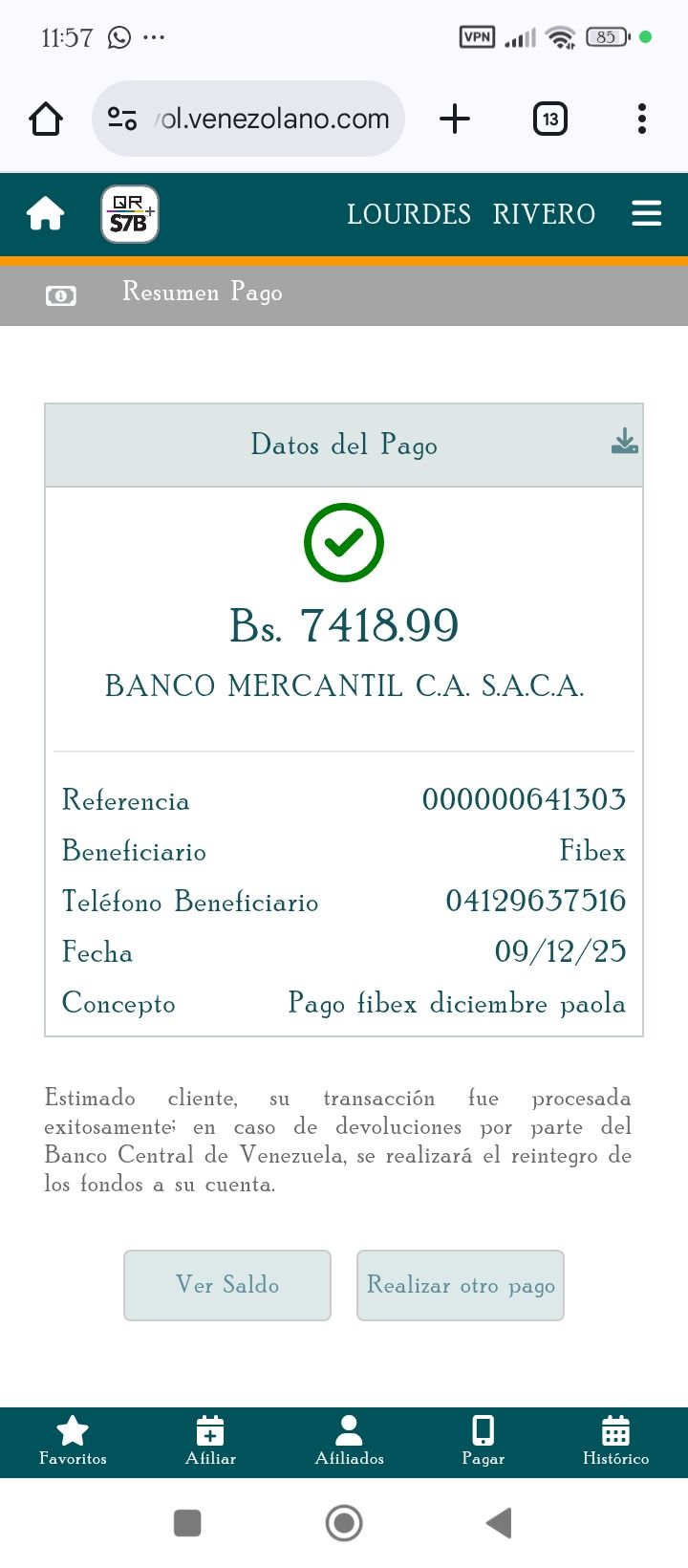Open the Afiliar tab
The width and height of the screenshot is (688, 1568).
coord(210,1441)
